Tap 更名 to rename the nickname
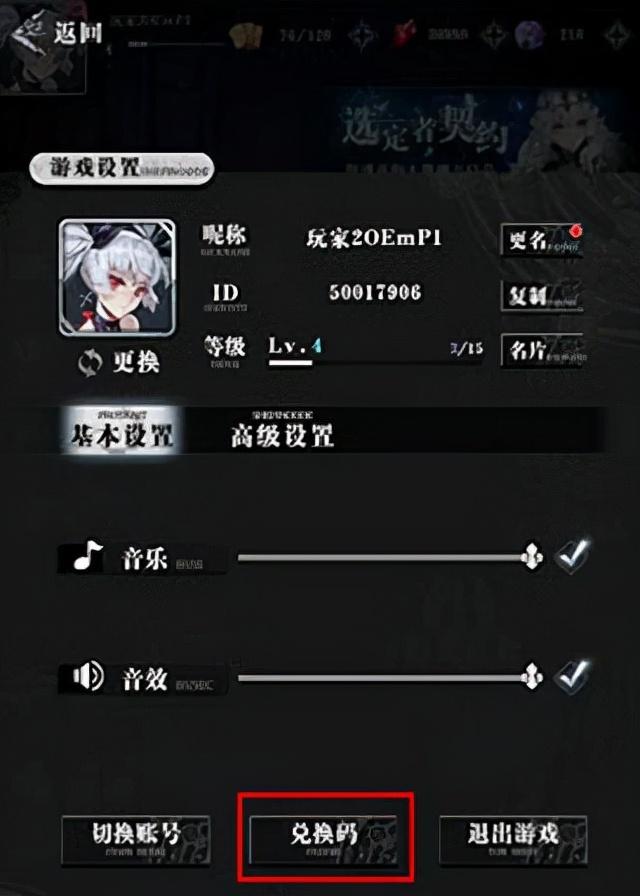640x896 pixels. 542,240
